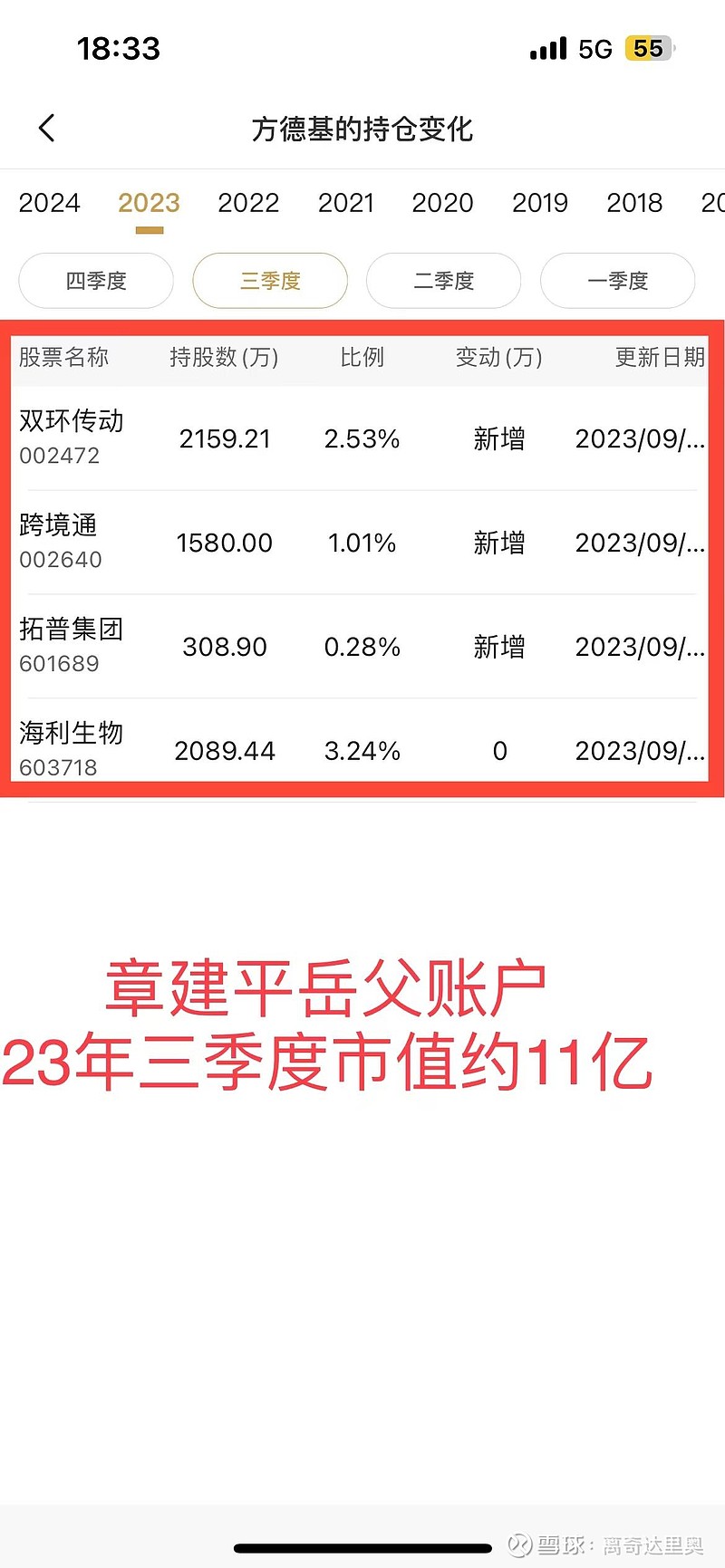Viewport: 725px width, 1568px height.
Task: Switch to year 2024
Action: [x=50, y=203]
